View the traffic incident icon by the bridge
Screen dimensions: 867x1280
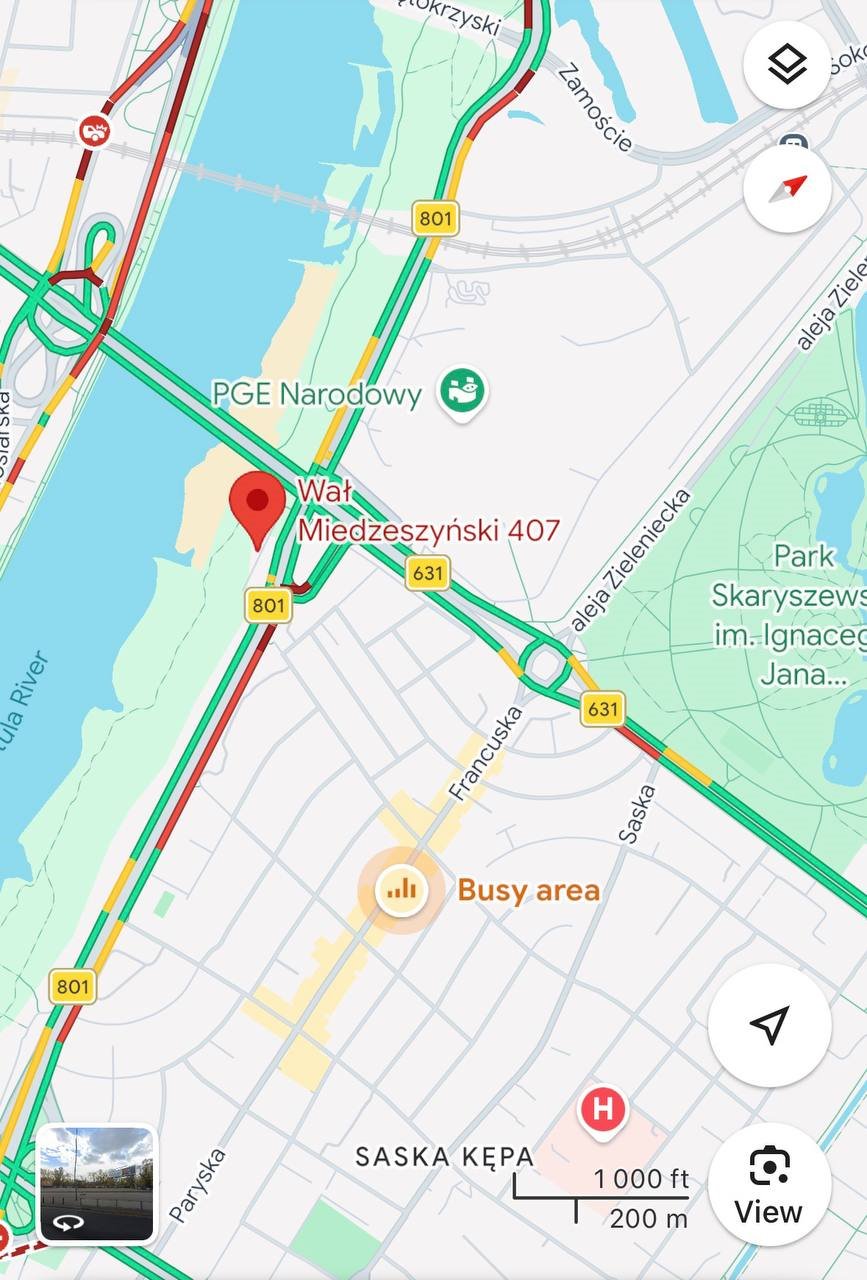[x=95, y=130]
